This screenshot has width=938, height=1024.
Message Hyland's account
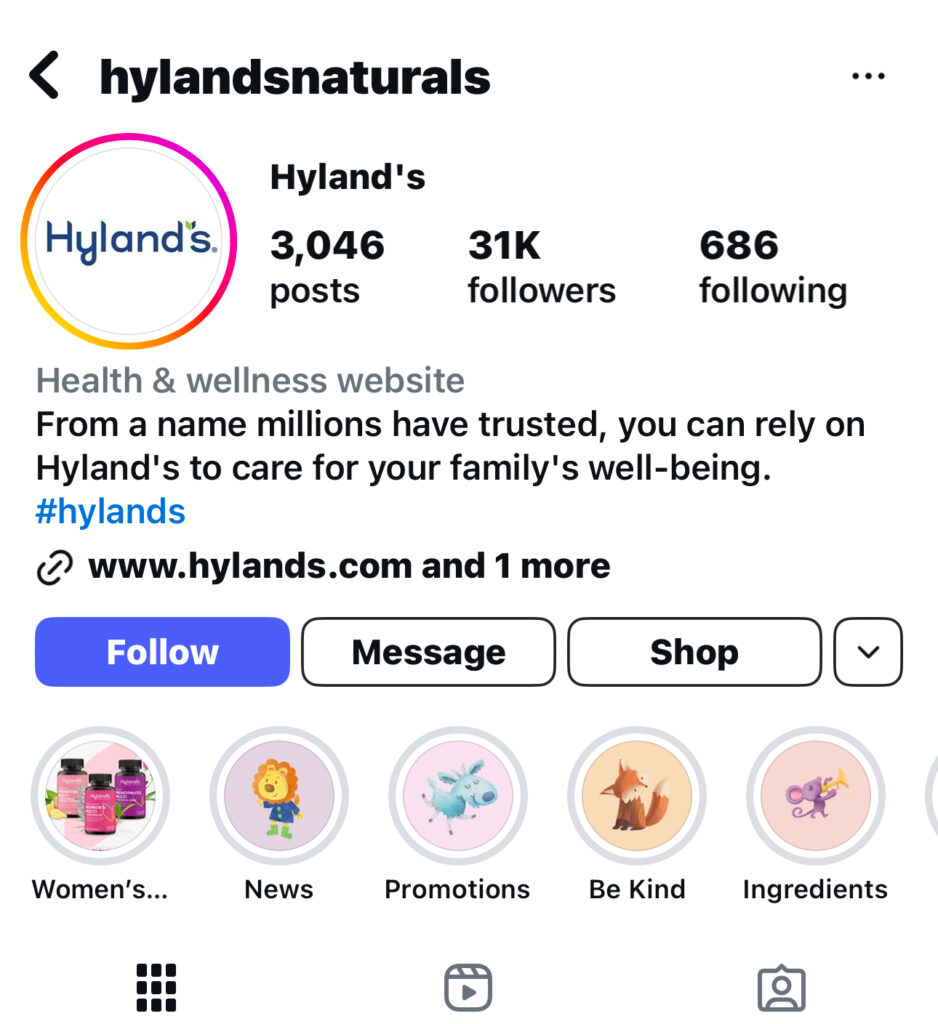pos(428,652)
